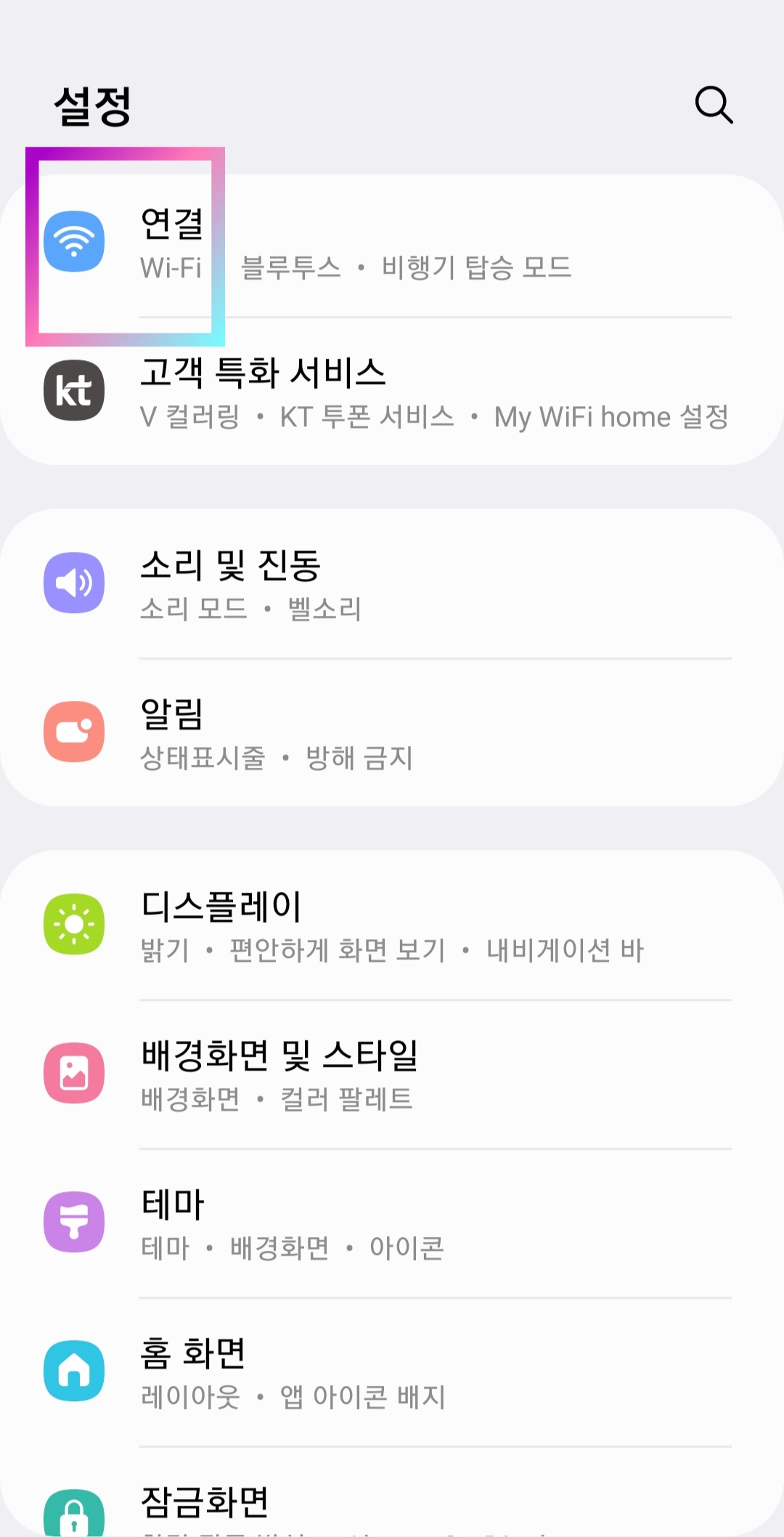Select the 방해 금지 shortcut
The width and height of the screenshot is (784, 1537).
click(x=359, y=759)
